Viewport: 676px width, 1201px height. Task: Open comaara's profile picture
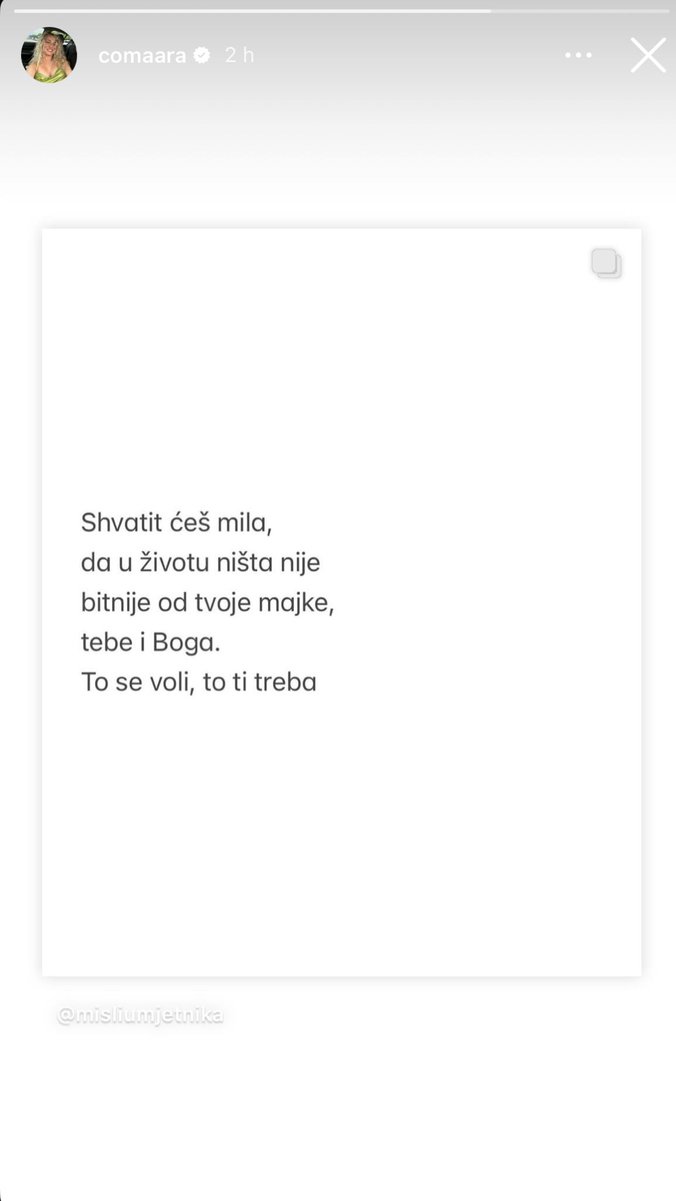click(x=49, y=55)
